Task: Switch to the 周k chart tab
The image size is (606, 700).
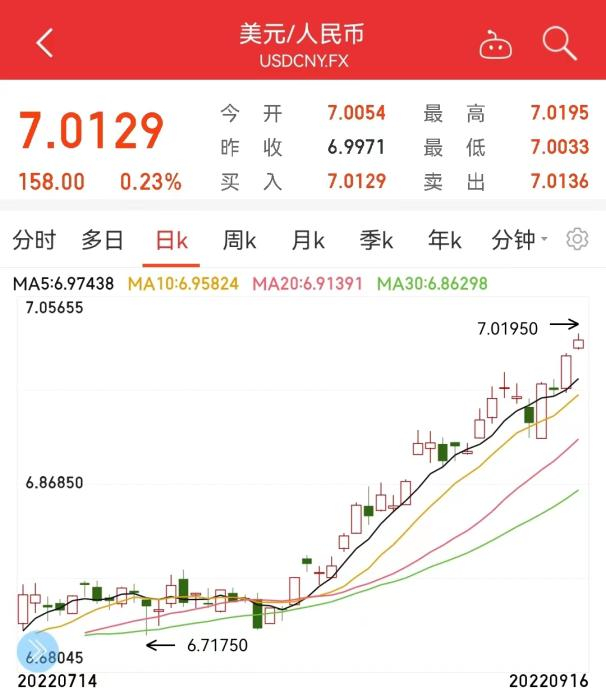Action: tap(240, 240)
